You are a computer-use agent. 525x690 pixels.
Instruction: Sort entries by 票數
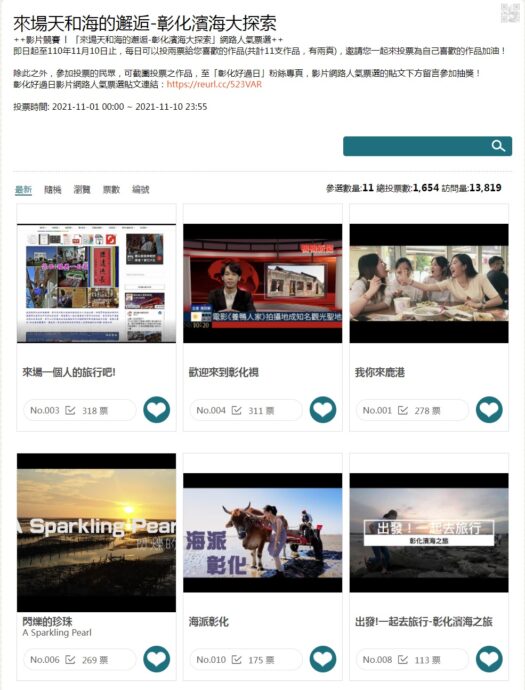click(111, 189)
